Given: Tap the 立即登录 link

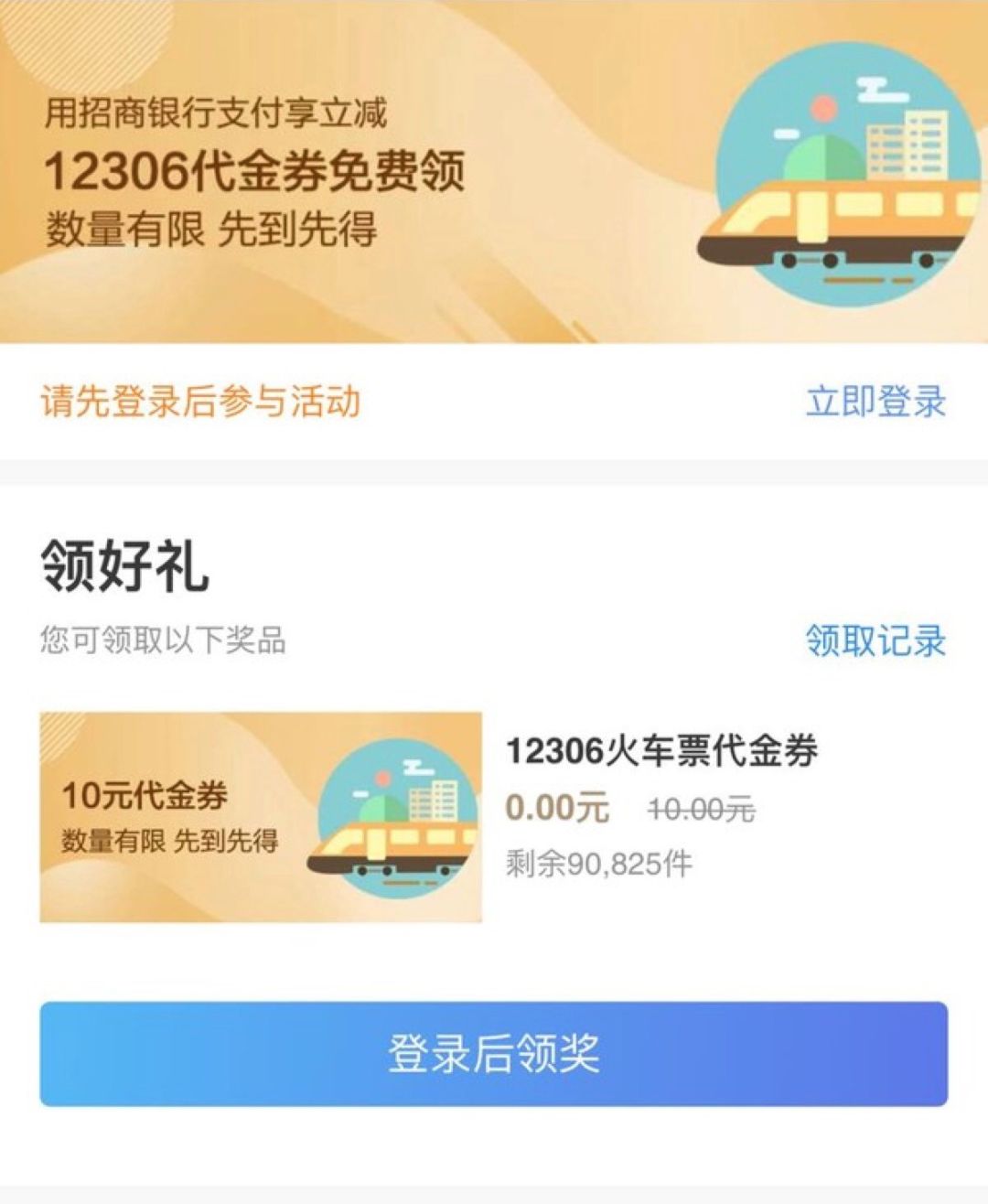Looking at the screenshot, I should click(x=875, y=402).
